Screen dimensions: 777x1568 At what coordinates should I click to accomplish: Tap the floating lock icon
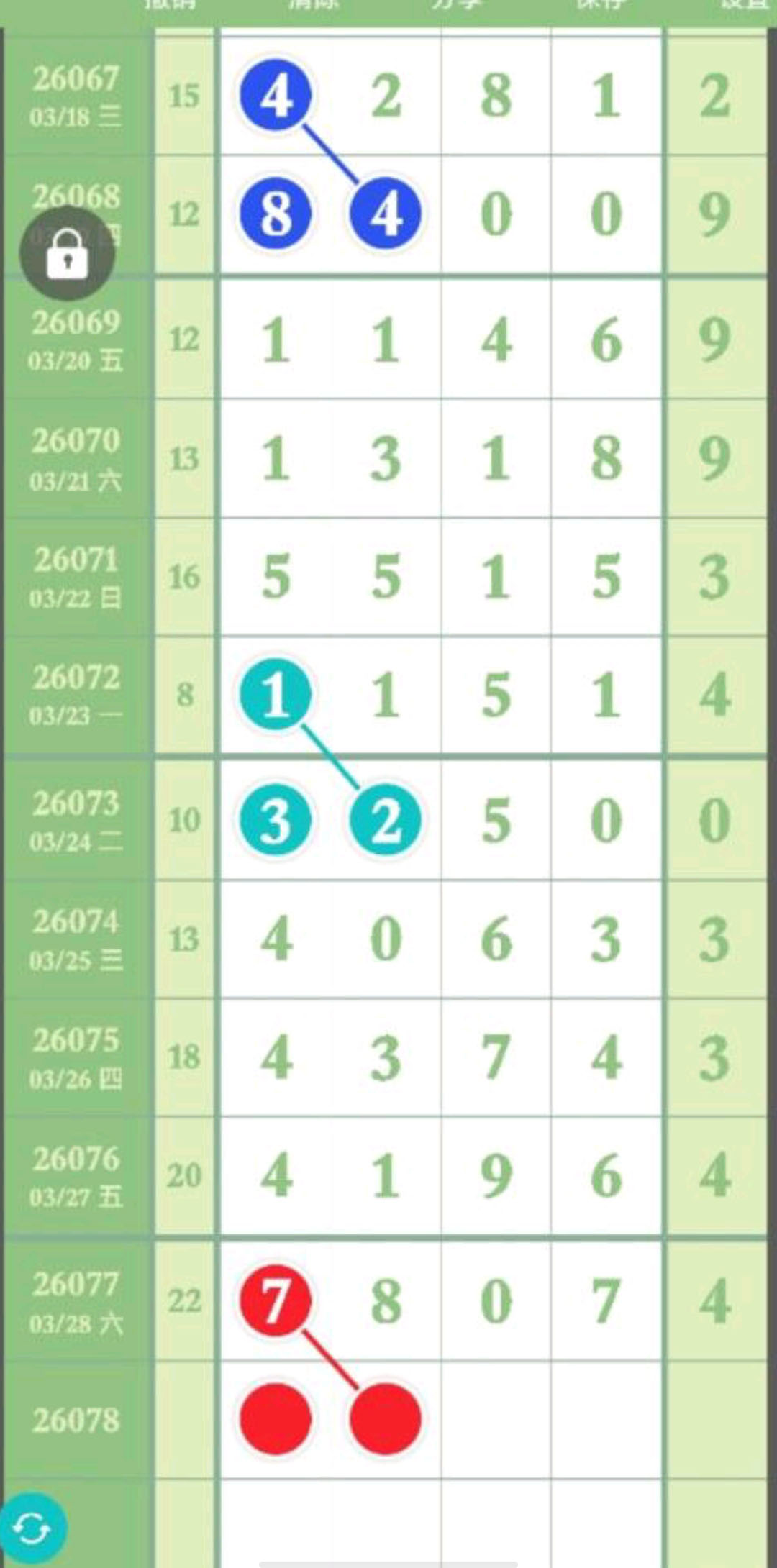pos(67,253)
